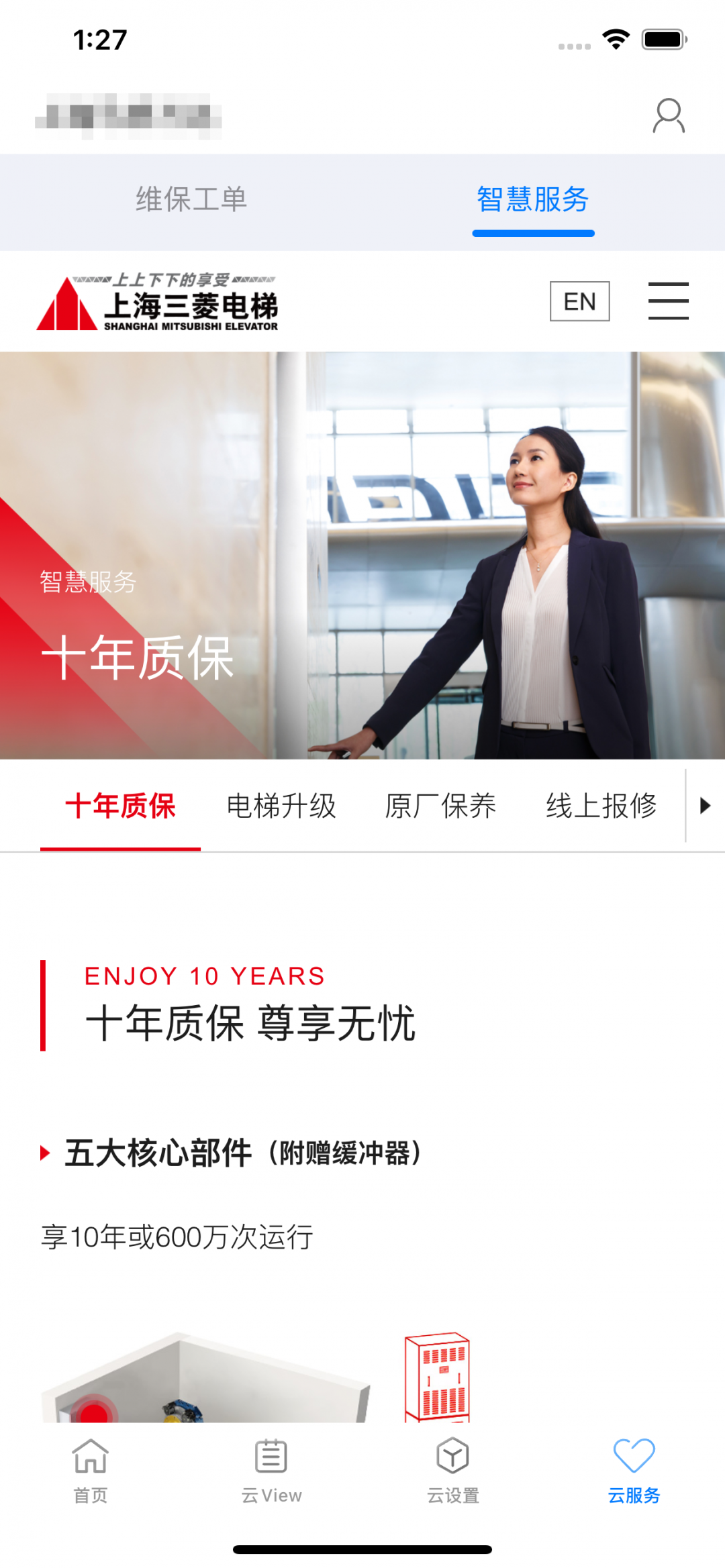Go to the 首页 home tab
725x1568 pixels.
(x=91, y=1468)
